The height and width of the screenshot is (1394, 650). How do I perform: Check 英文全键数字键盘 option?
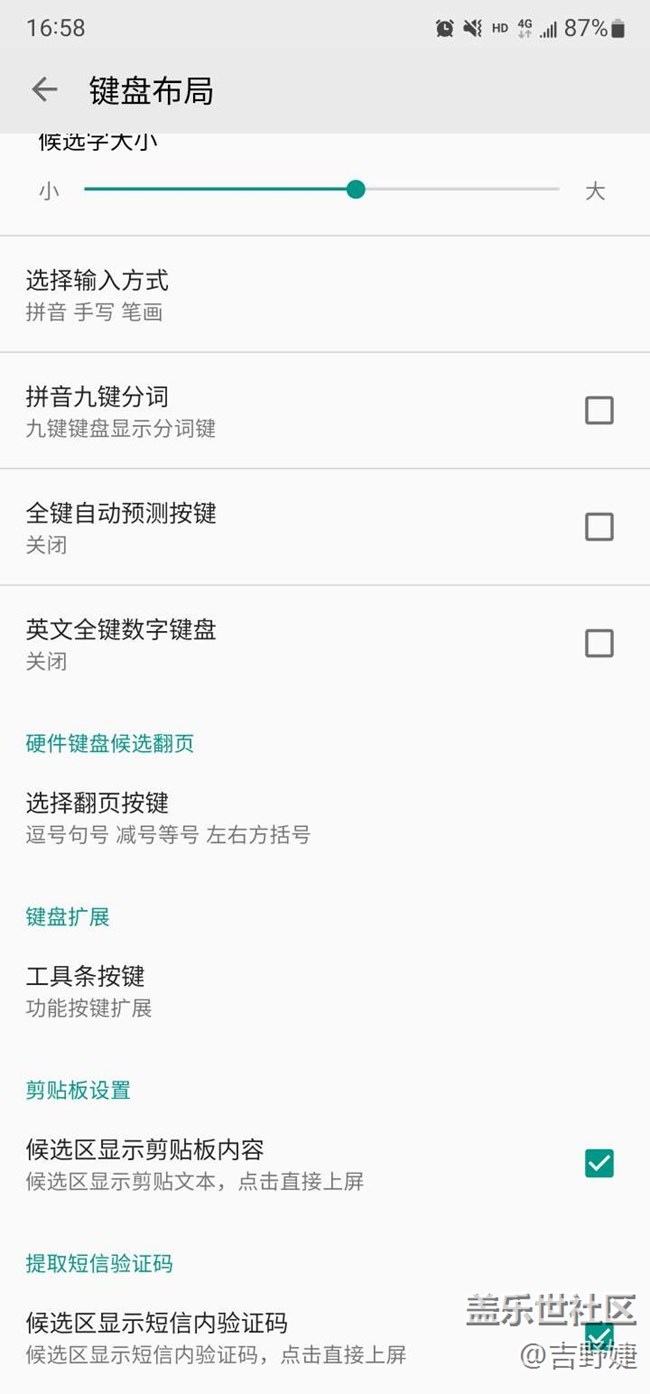(599, 643)
